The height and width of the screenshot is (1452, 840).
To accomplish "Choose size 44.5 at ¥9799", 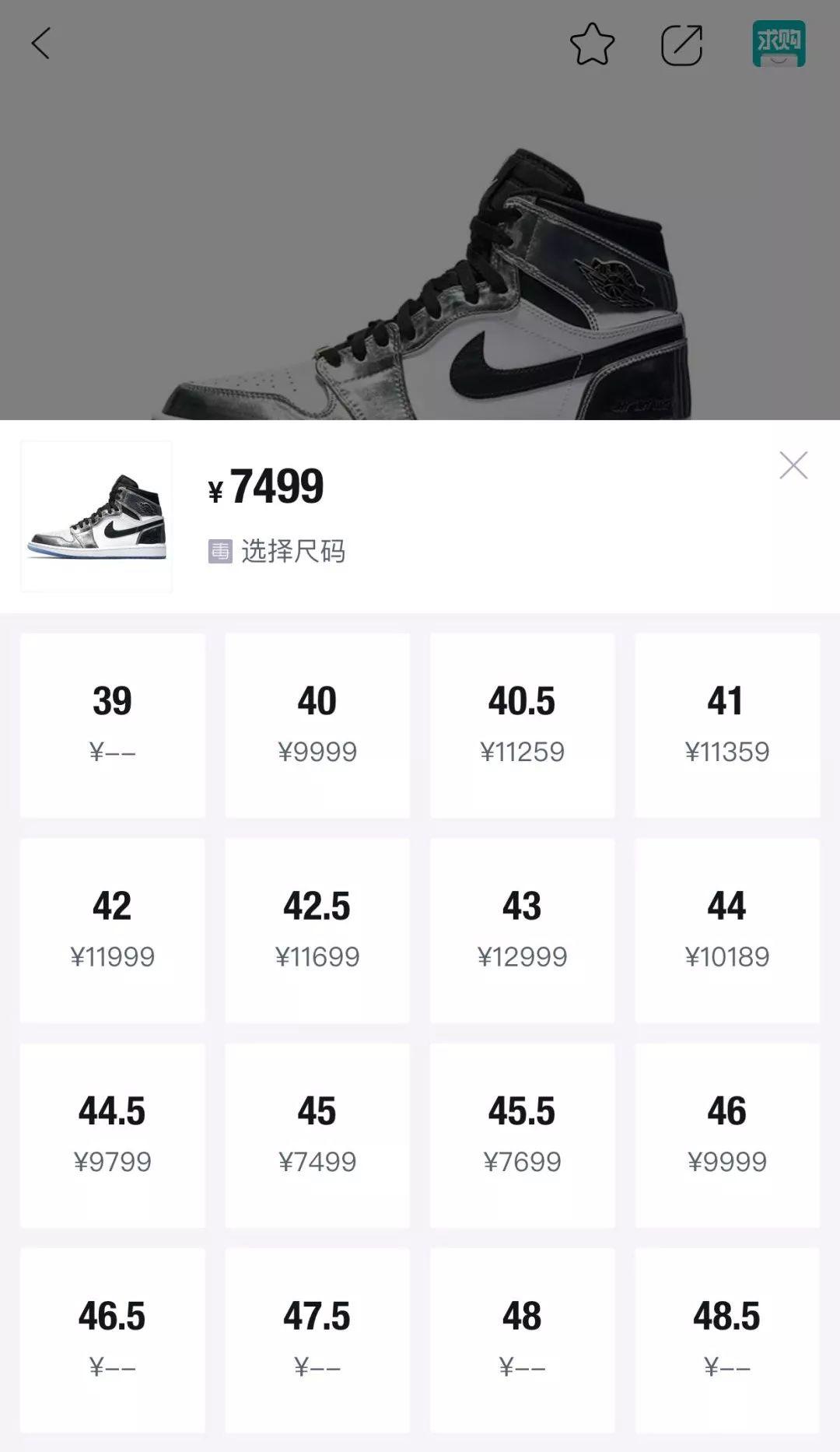I will [x=113, y=1135].
